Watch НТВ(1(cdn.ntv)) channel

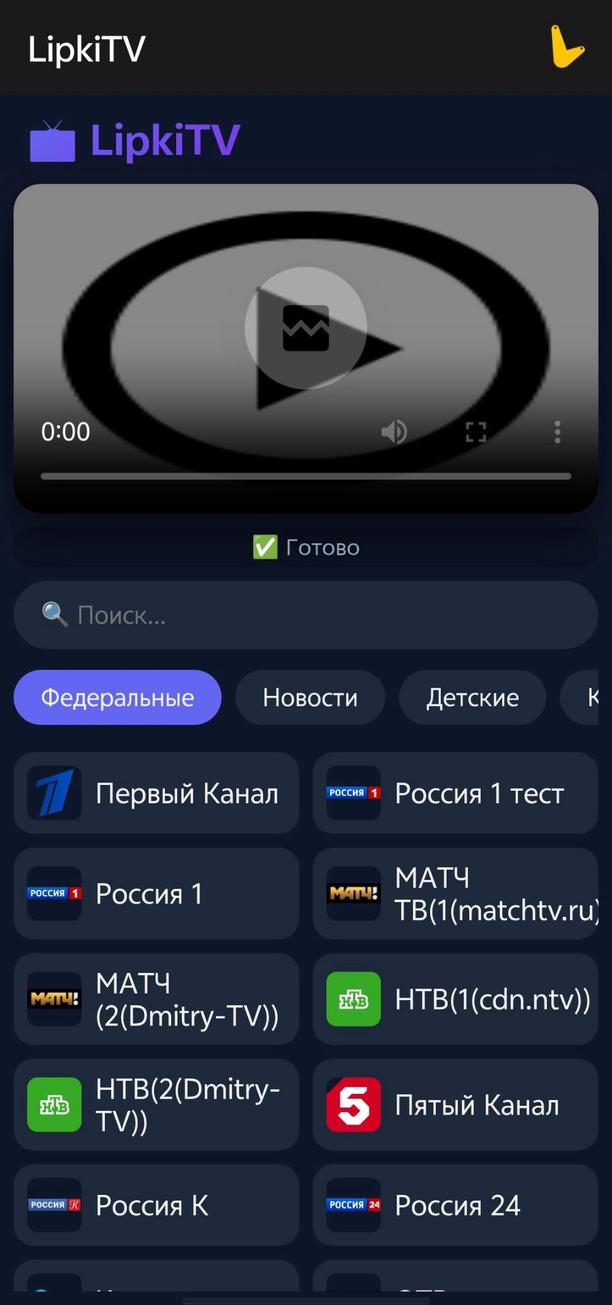click(456, 1000)
